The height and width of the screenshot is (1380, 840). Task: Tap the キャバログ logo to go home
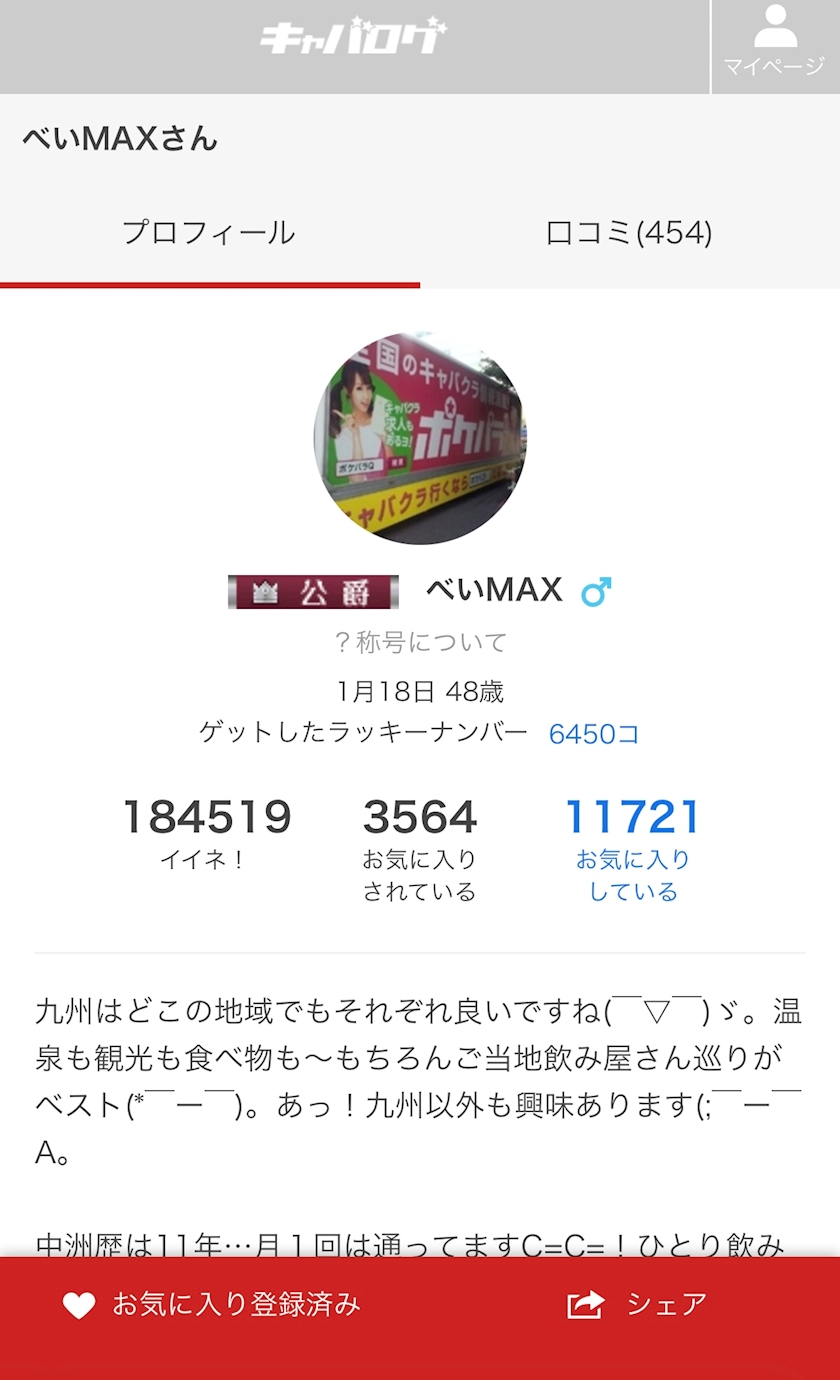pos(354,38)
